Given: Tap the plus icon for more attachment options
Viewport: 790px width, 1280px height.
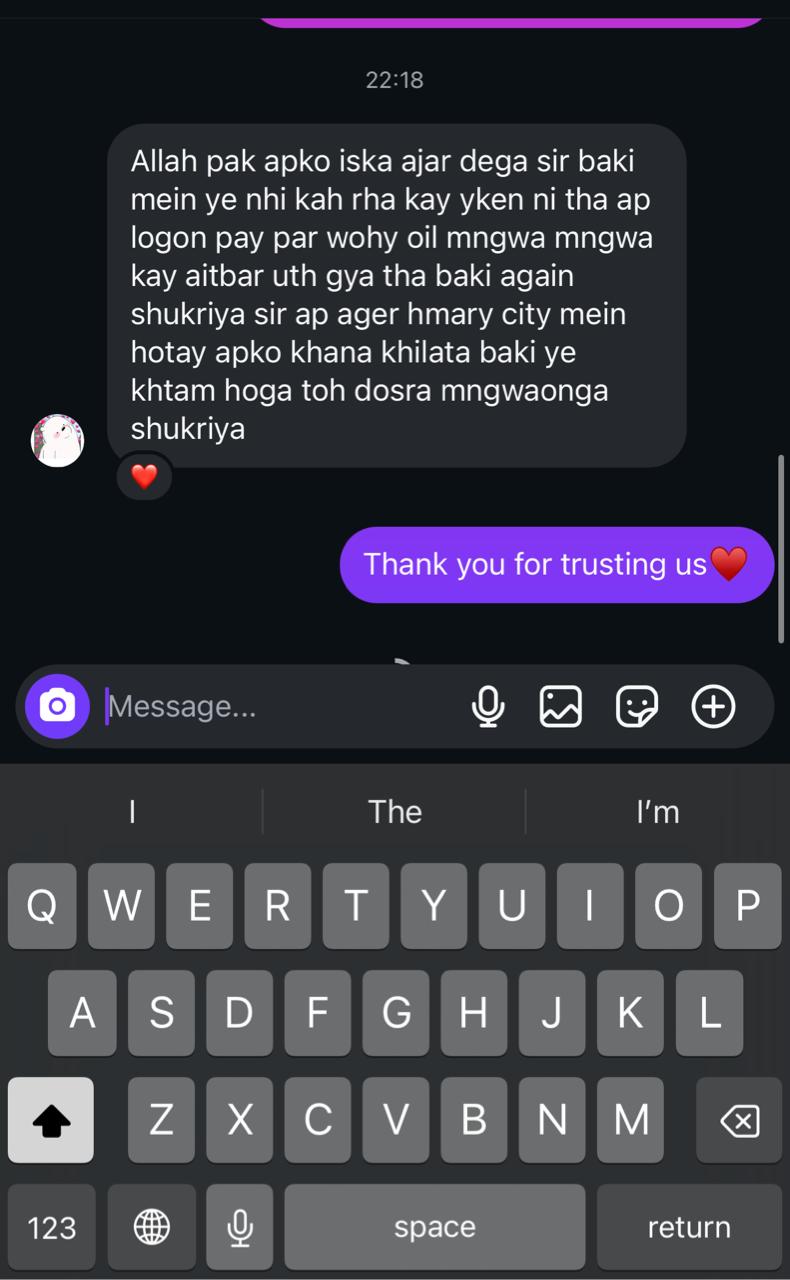Looking at the screenshot, I should pyautogui.click(x=712, y=706).
